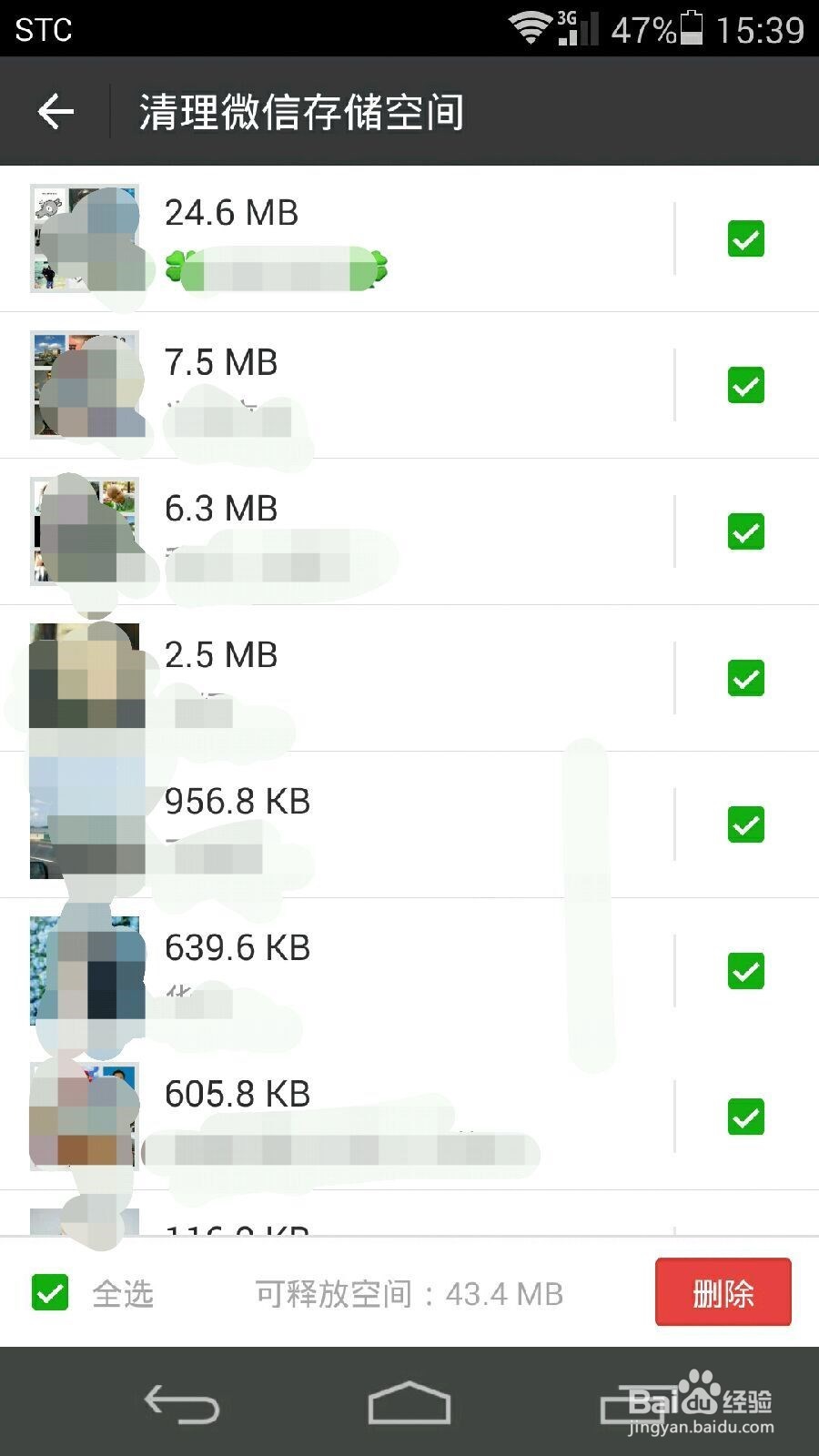Uncheck the 639.6 KB chat entry
The height and width of the screenshot is (1456, 819).
coord(745,972)
